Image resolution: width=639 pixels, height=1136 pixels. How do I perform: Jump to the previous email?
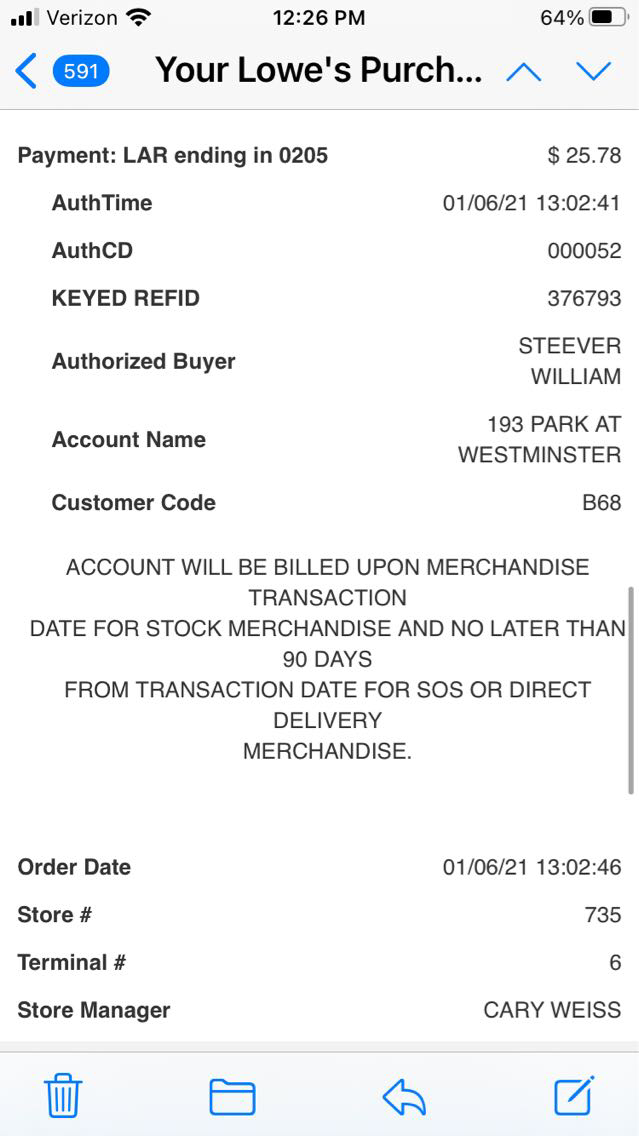(524, 71)
